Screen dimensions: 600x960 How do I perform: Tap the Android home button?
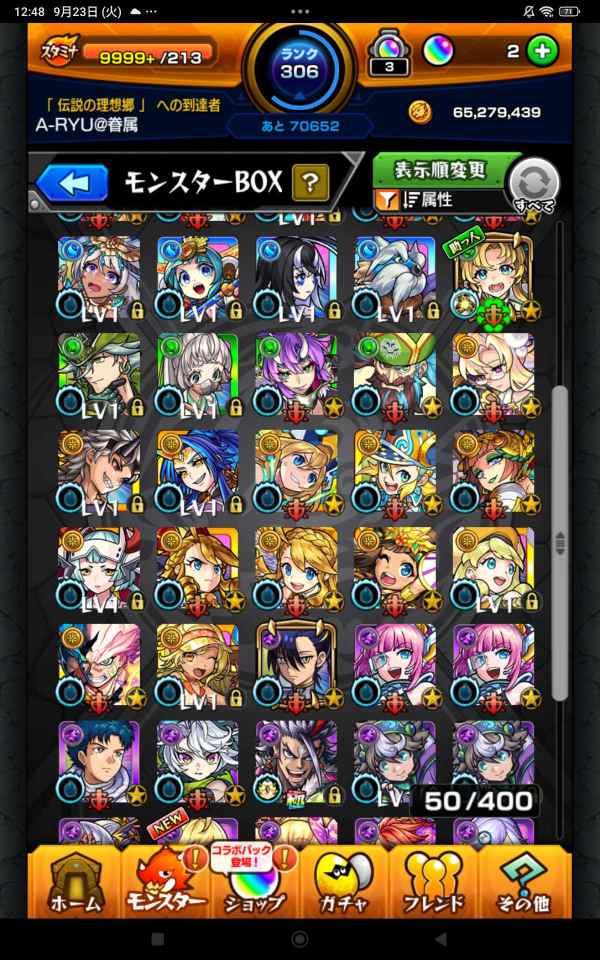300,940
